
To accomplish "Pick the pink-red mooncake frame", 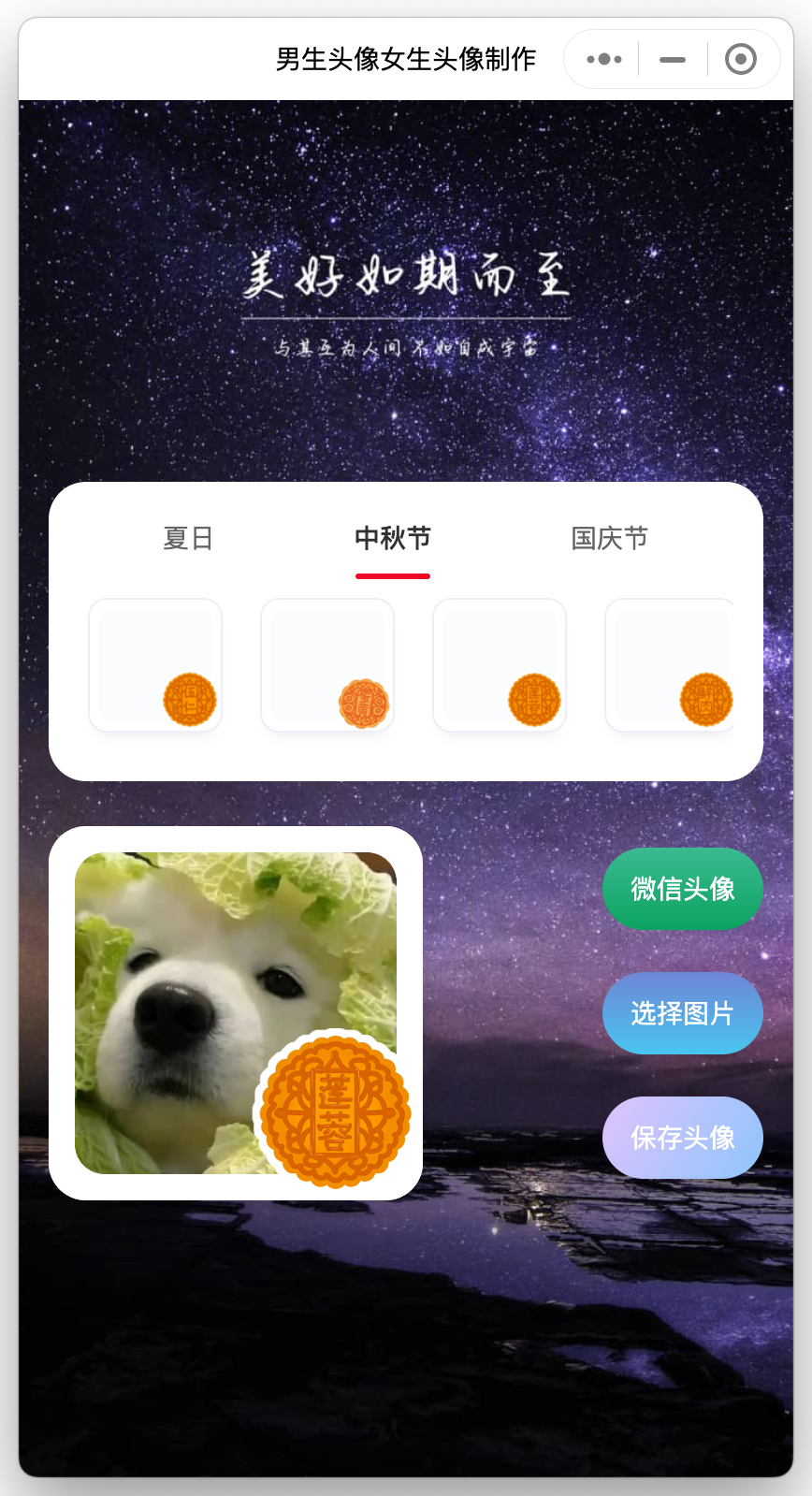I will [x=327, y=665].
